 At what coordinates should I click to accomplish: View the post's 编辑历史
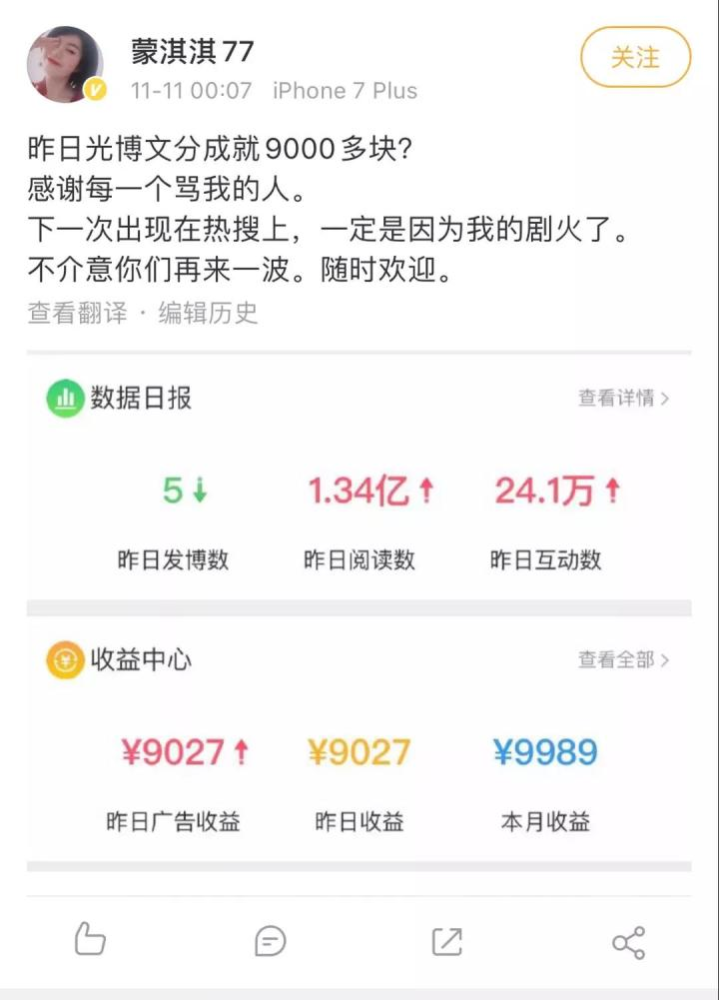tap(208, 313)
